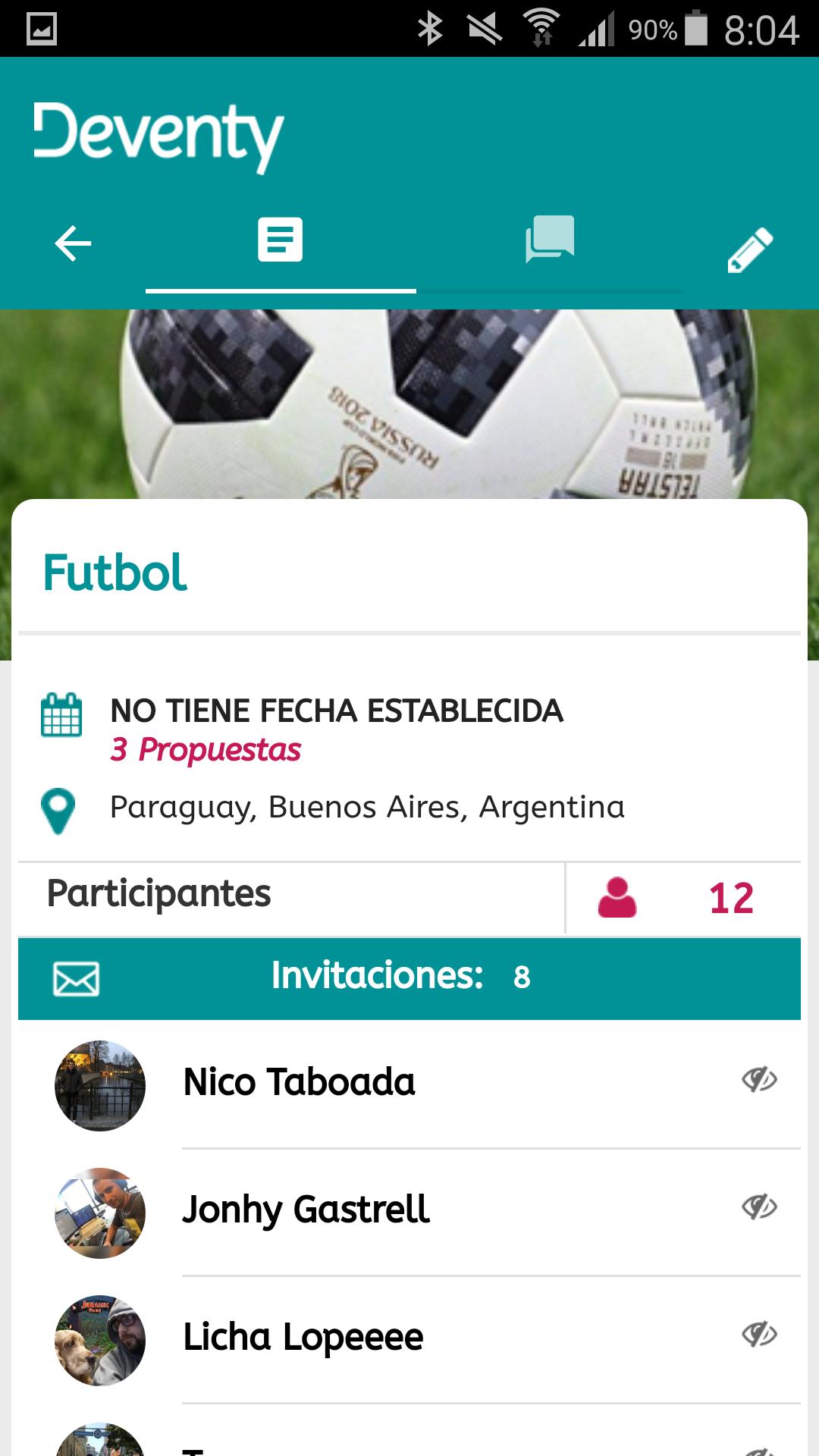
Task: Open the 3 Propuestas date proposals
Action: click(206, 750)
